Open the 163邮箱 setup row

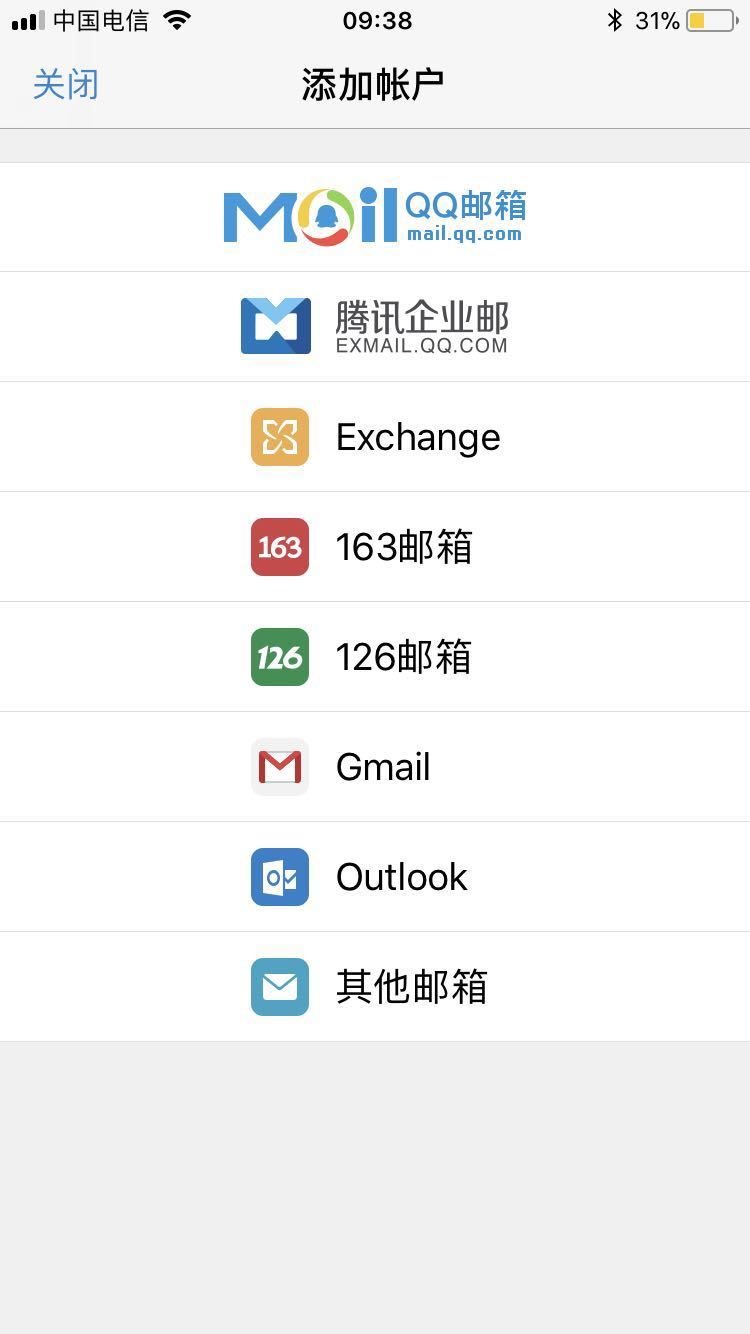[404, 547]
